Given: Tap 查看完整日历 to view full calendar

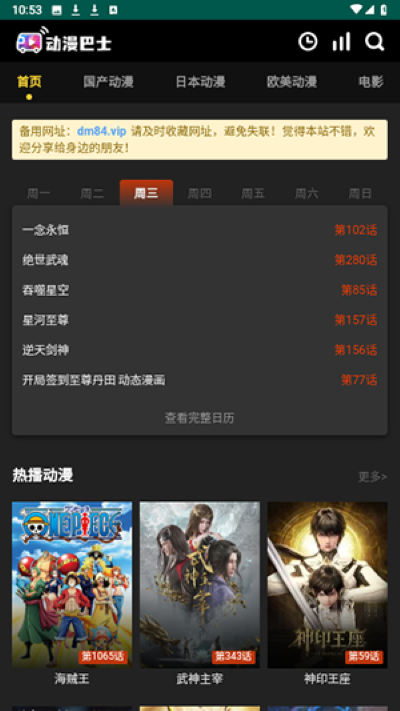Looking at the screenshot, I should tap(200, 418).
